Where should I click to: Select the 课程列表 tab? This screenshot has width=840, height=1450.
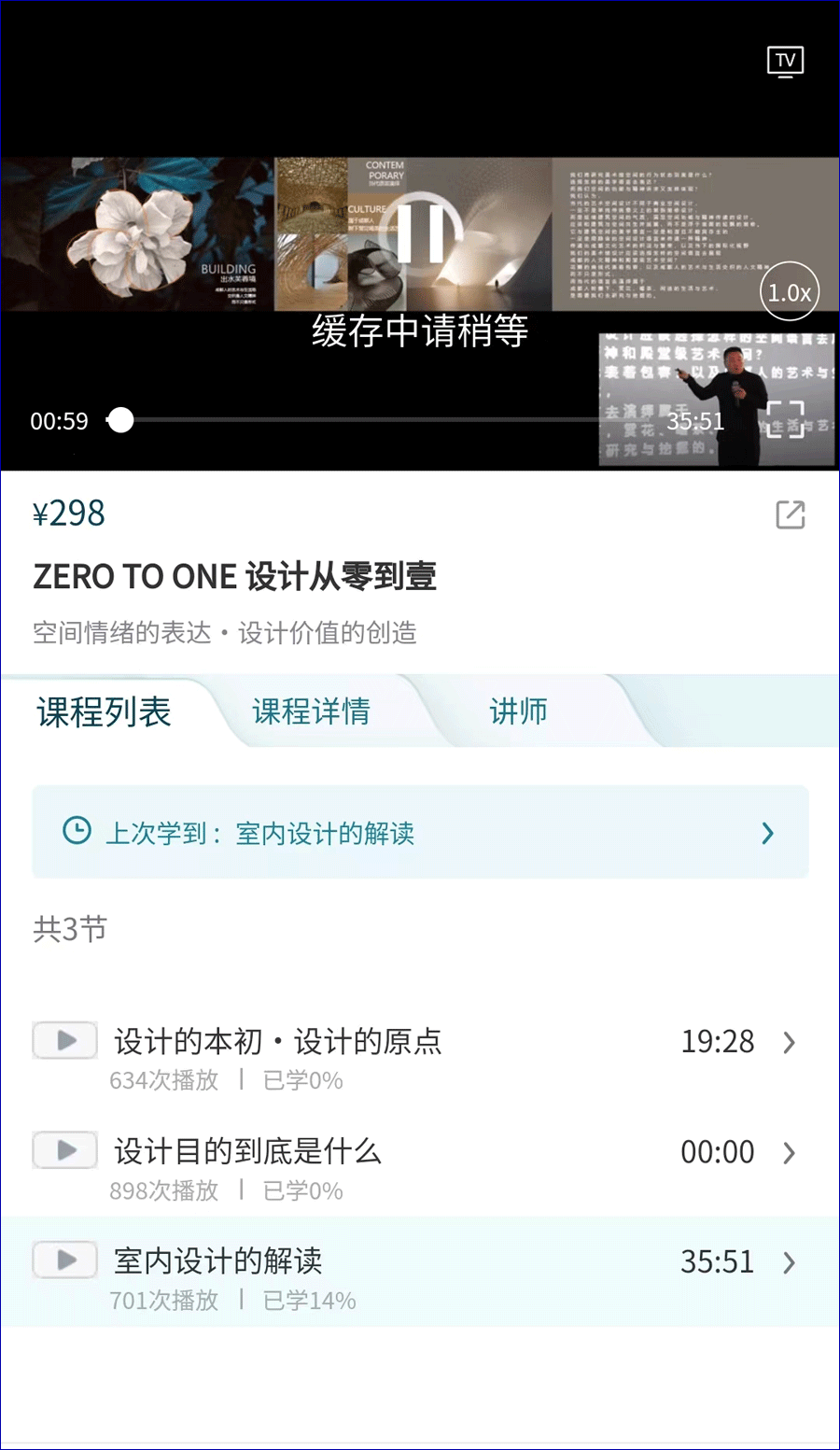coord(104,711)
